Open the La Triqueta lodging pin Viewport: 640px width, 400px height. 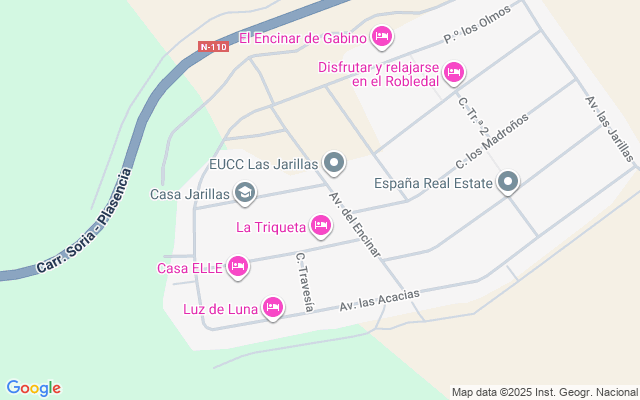pyautogui.click(x=321, y=226)
